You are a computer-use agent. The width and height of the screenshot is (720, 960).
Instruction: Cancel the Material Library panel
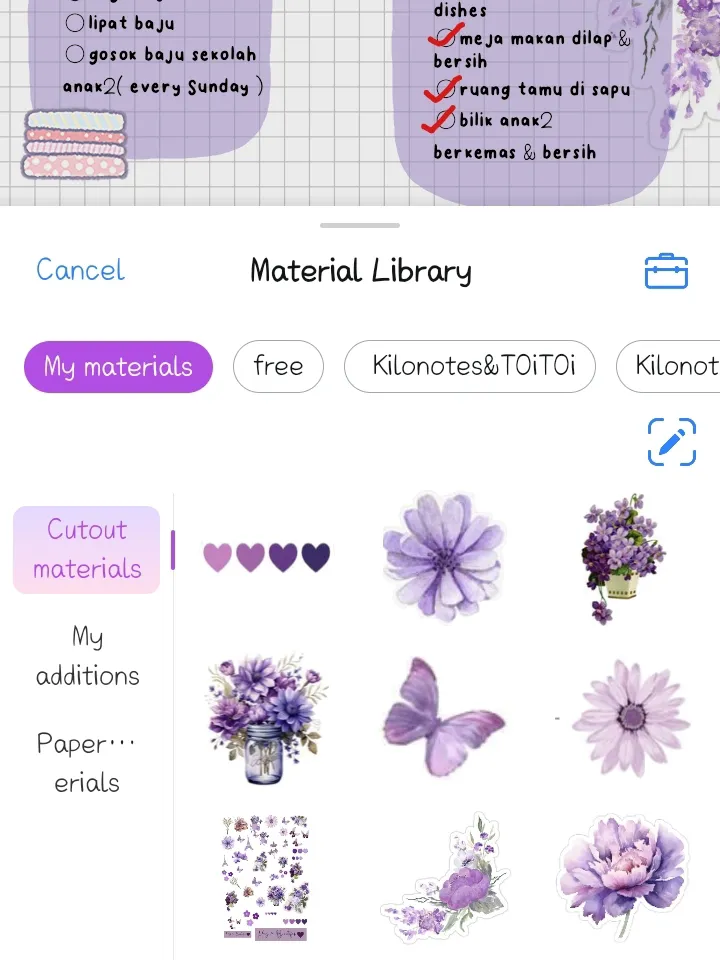[80, 270]
